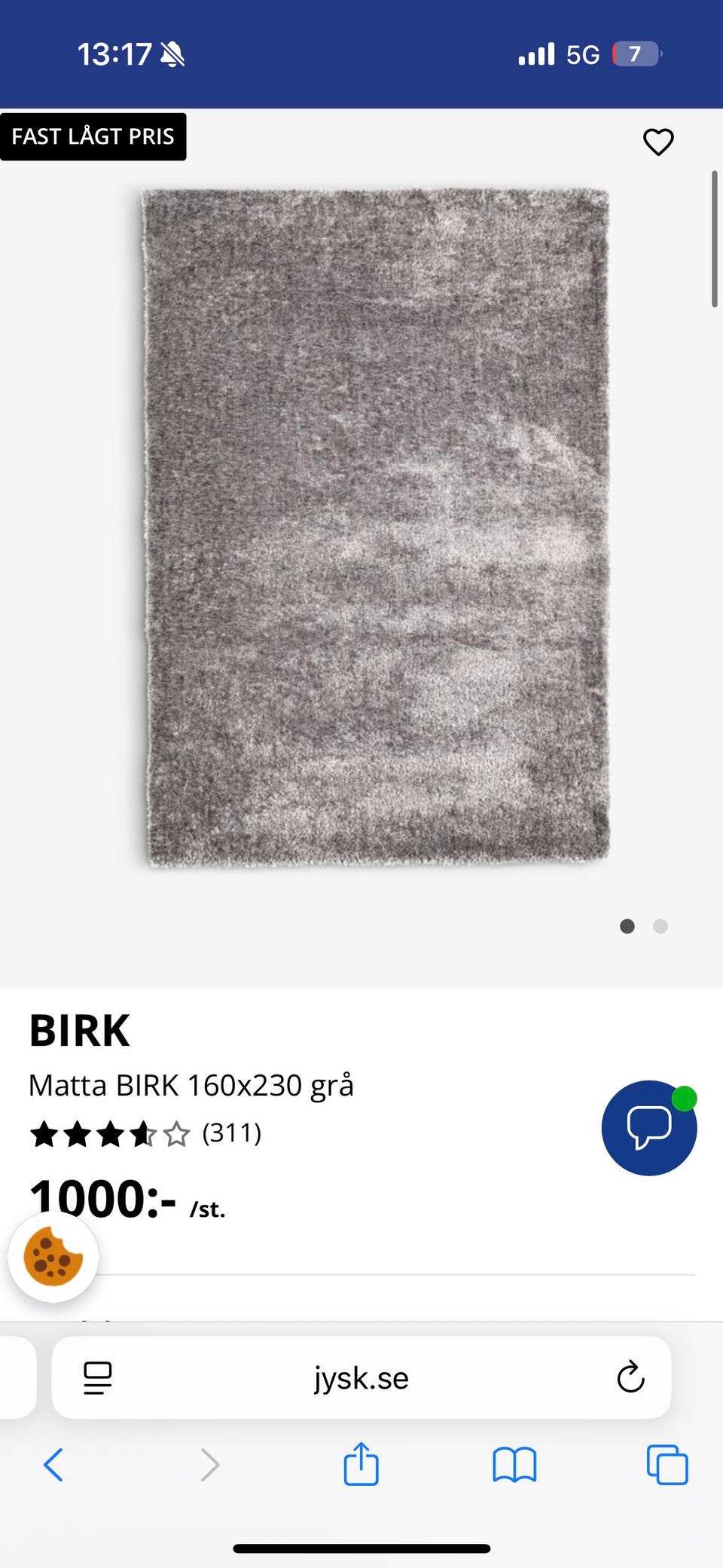Open the website view options

click(98, 1378)
